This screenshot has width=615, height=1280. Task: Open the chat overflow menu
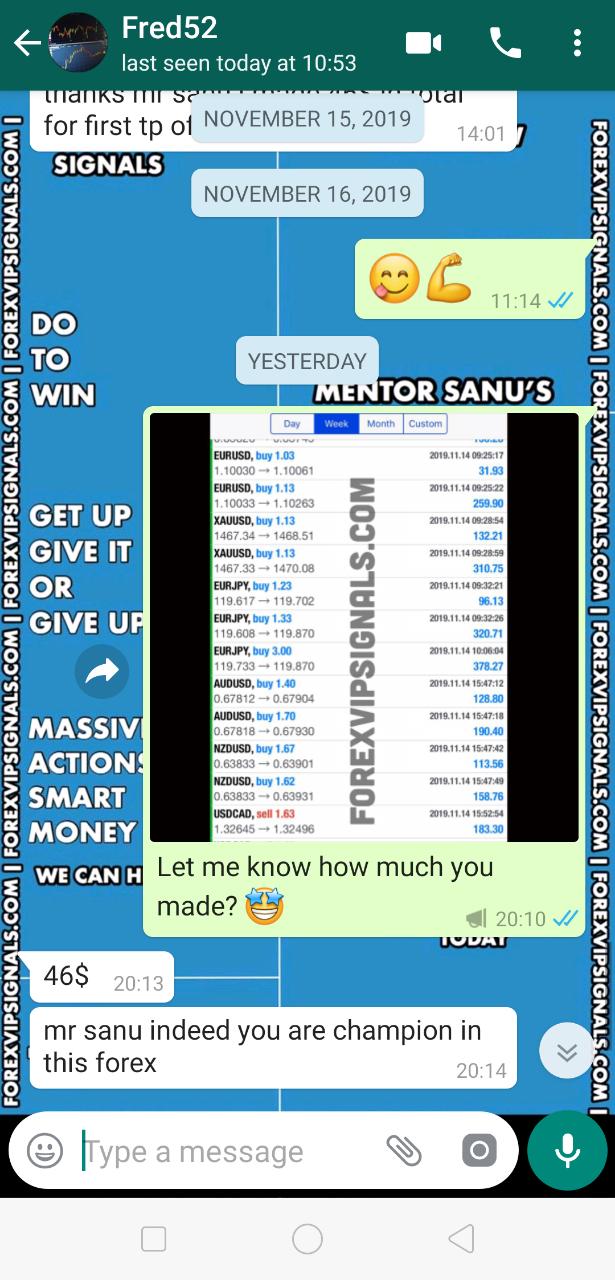click(577, 43)
